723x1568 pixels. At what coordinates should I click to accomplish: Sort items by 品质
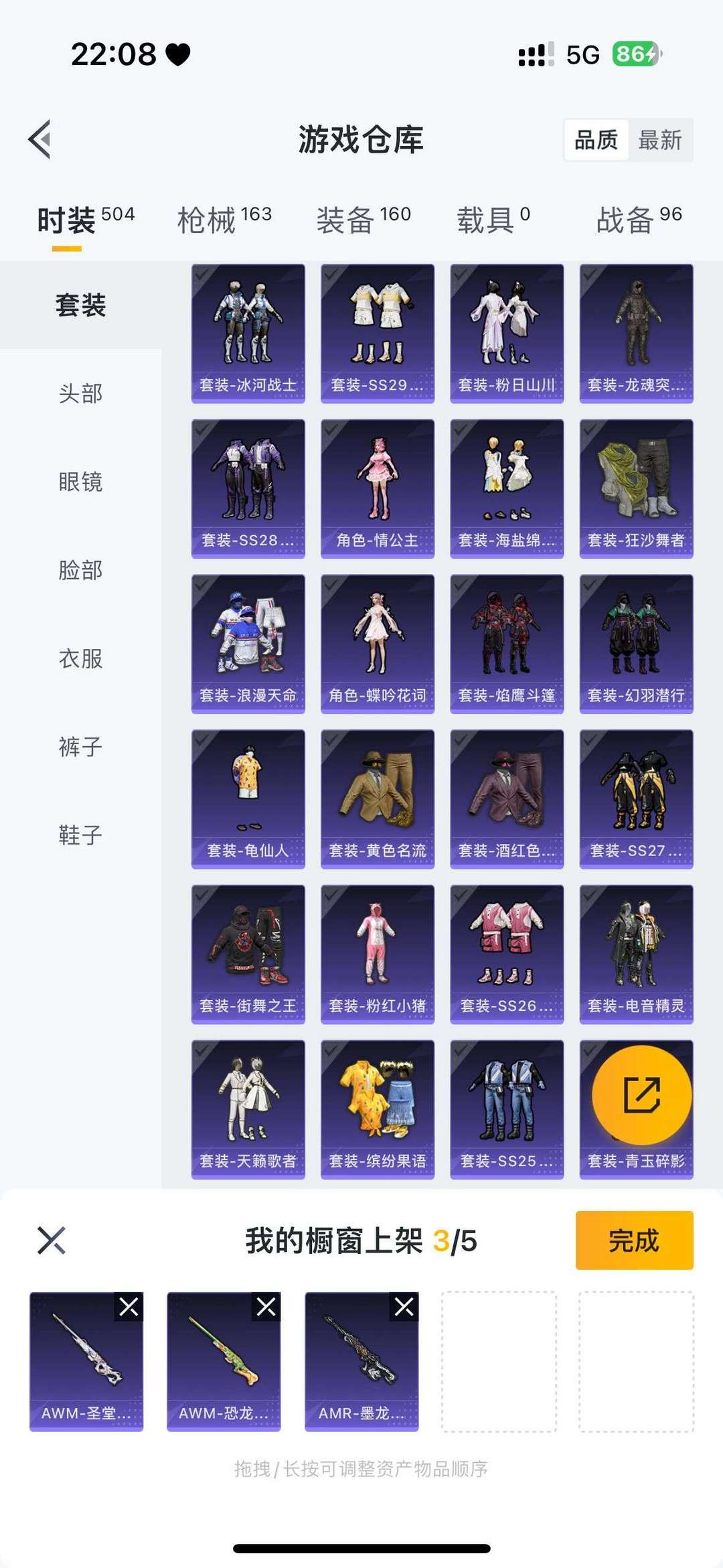click(x=596, y=140)
